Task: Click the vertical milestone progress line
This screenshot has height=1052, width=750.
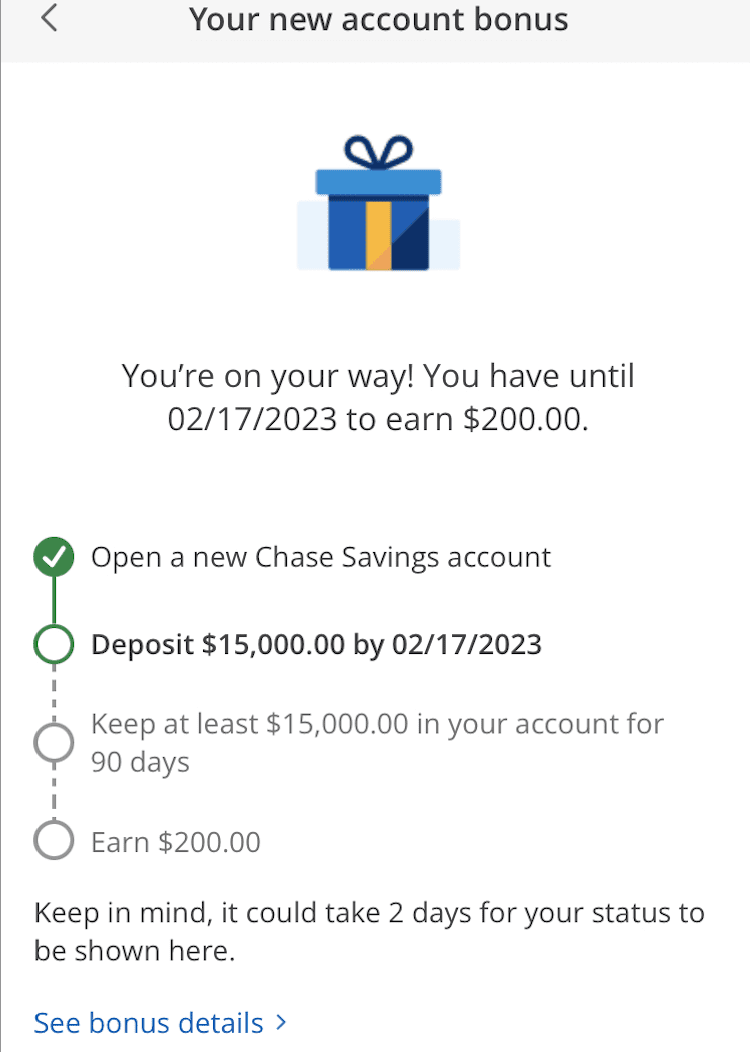Action: point(53,600)
